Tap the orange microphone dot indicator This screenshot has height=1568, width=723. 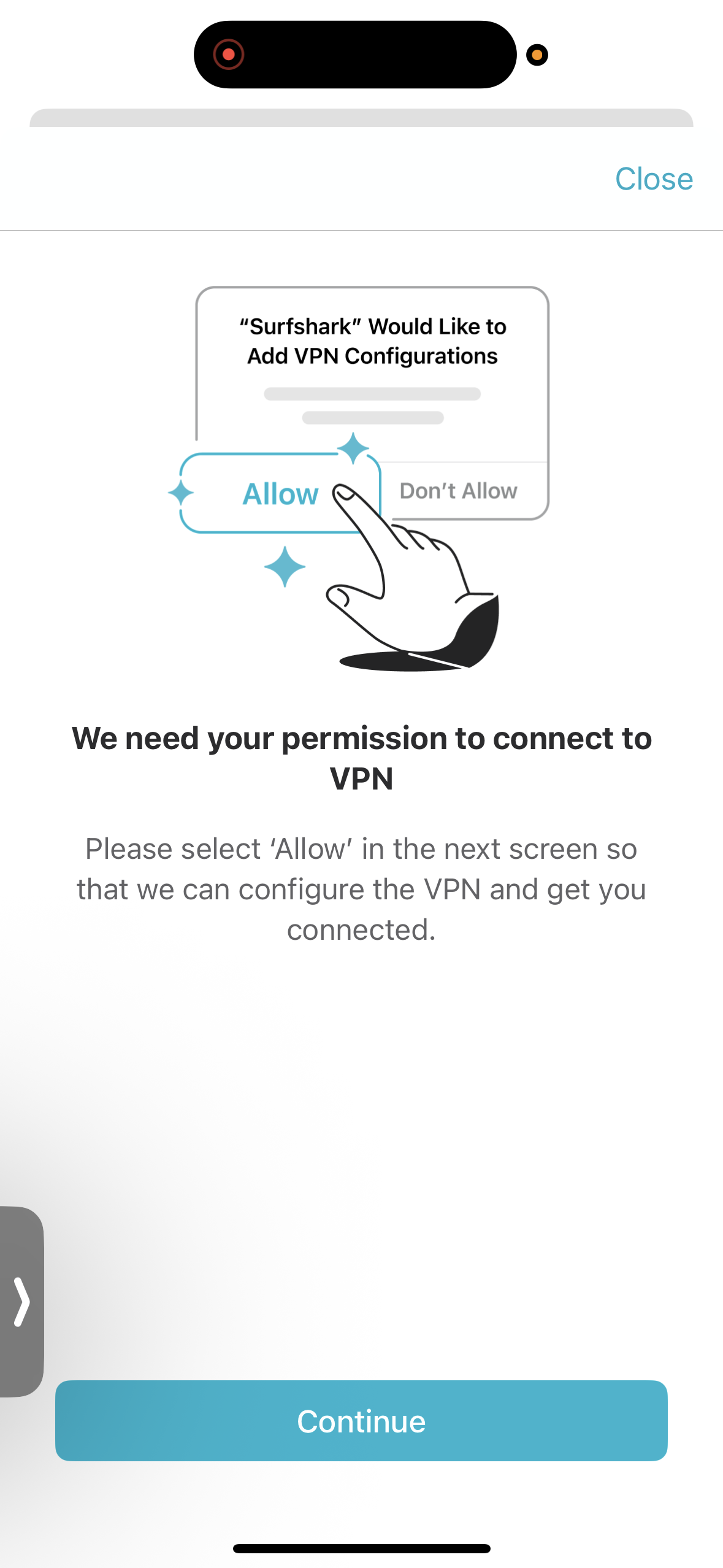click(x=537, y=54)
